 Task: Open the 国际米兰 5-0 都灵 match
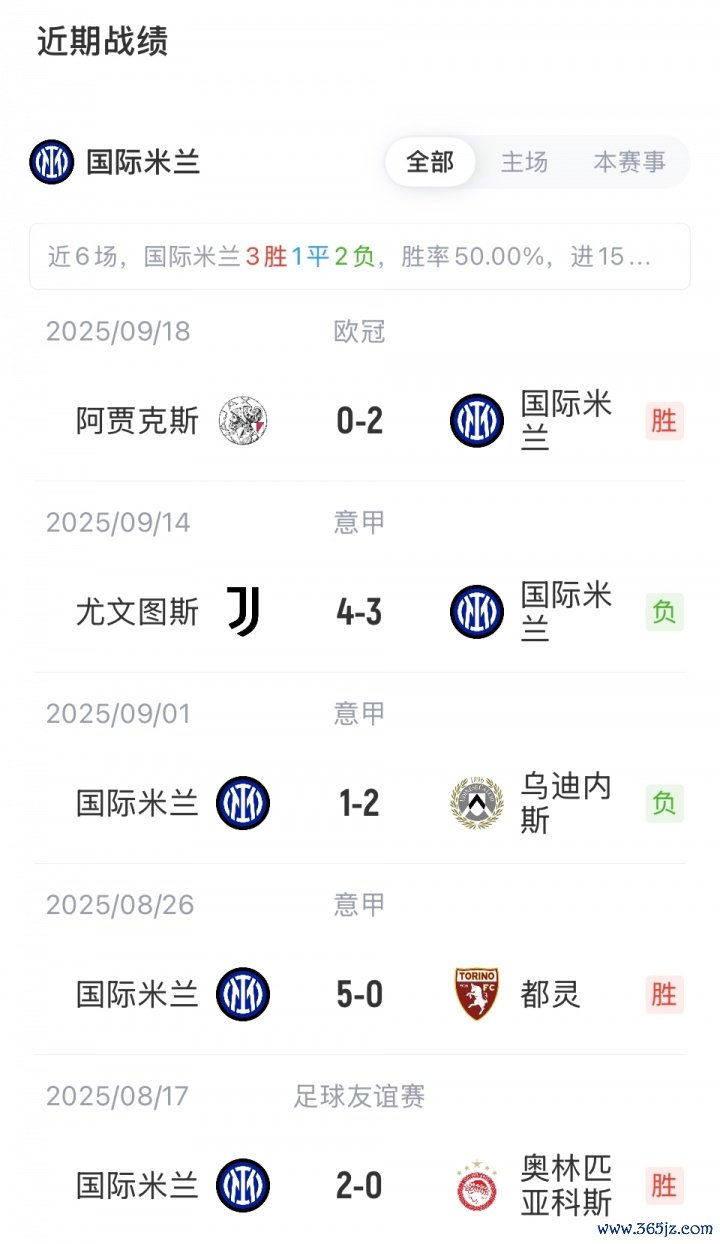click(359, 994)
